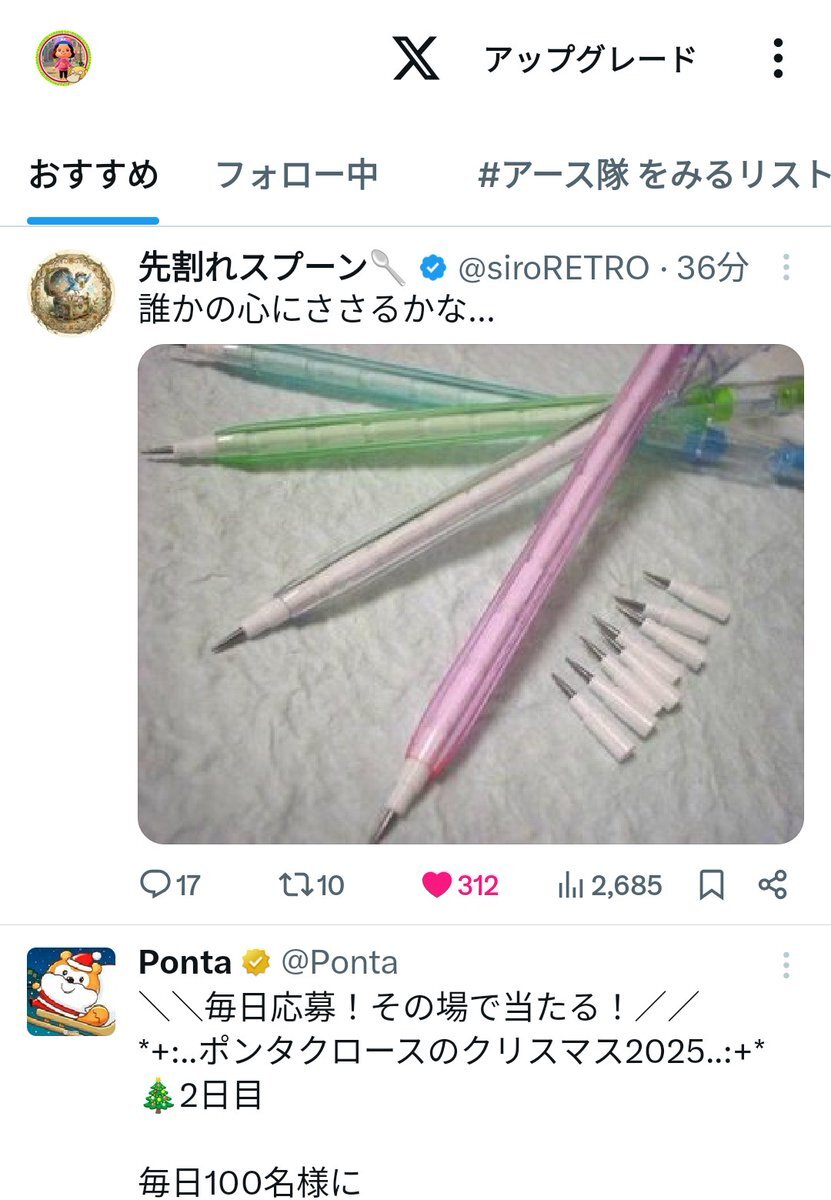
Task: Open your profile avatar menu
Action: click(x=63, y=58)
